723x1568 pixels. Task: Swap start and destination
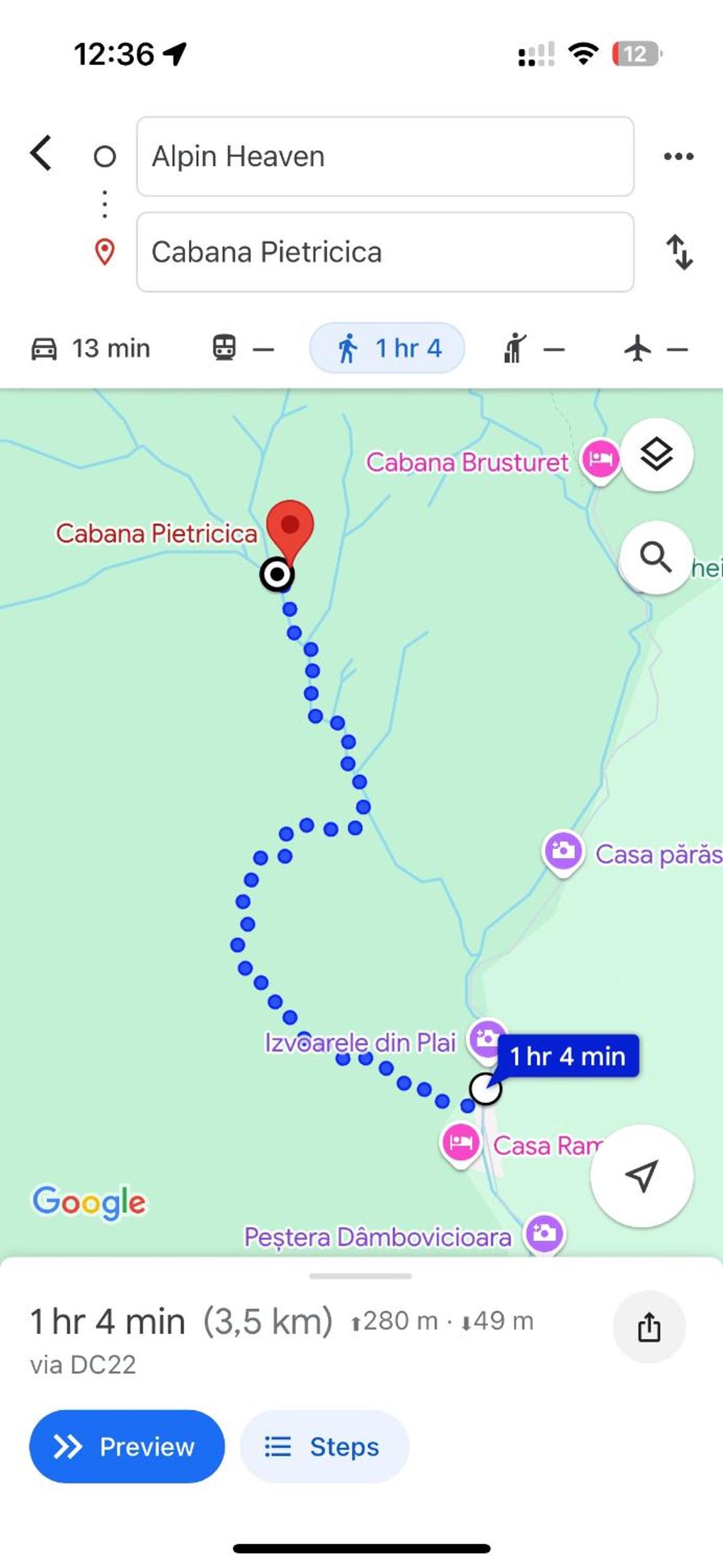[679, 252]
